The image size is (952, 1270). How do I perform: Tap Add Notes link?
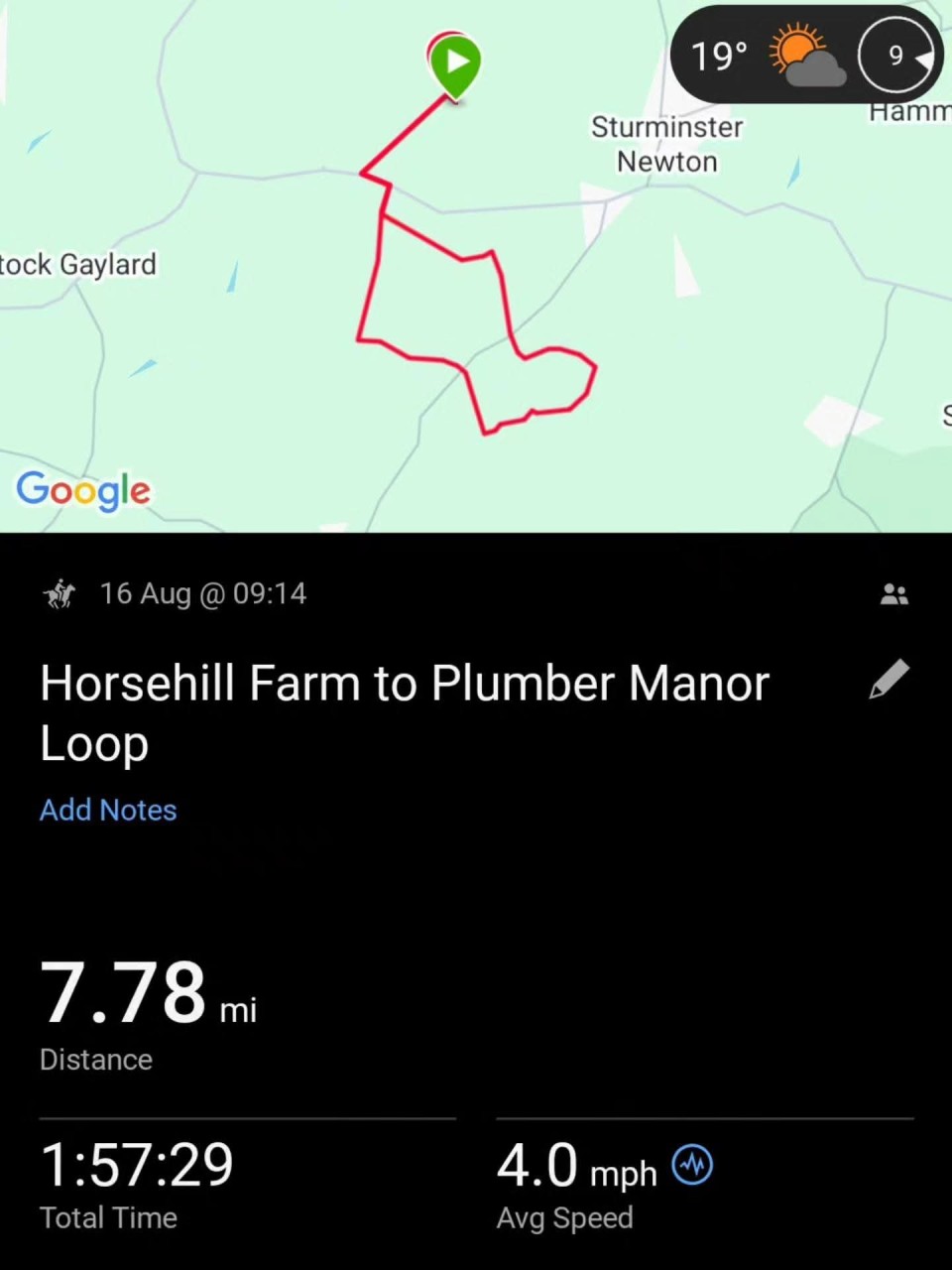(x=108, y=810)
